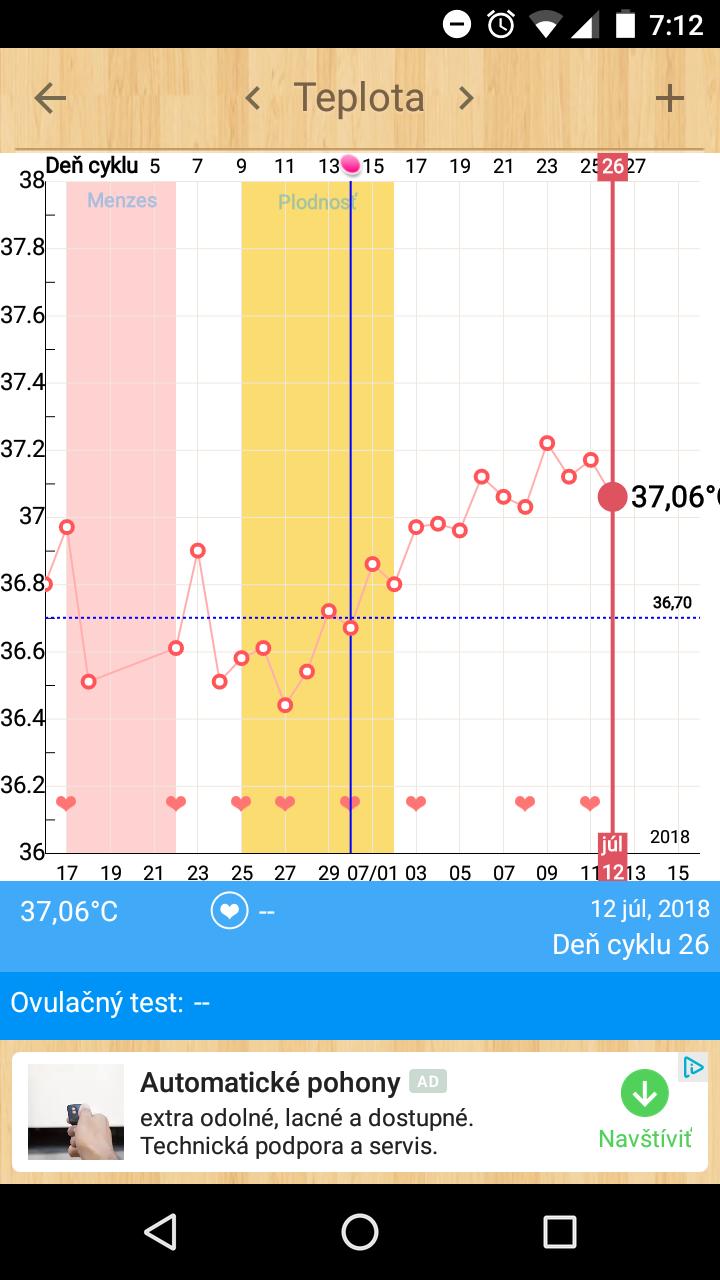Switch to the previous chart before Teplota

click(x=253, y=98)
